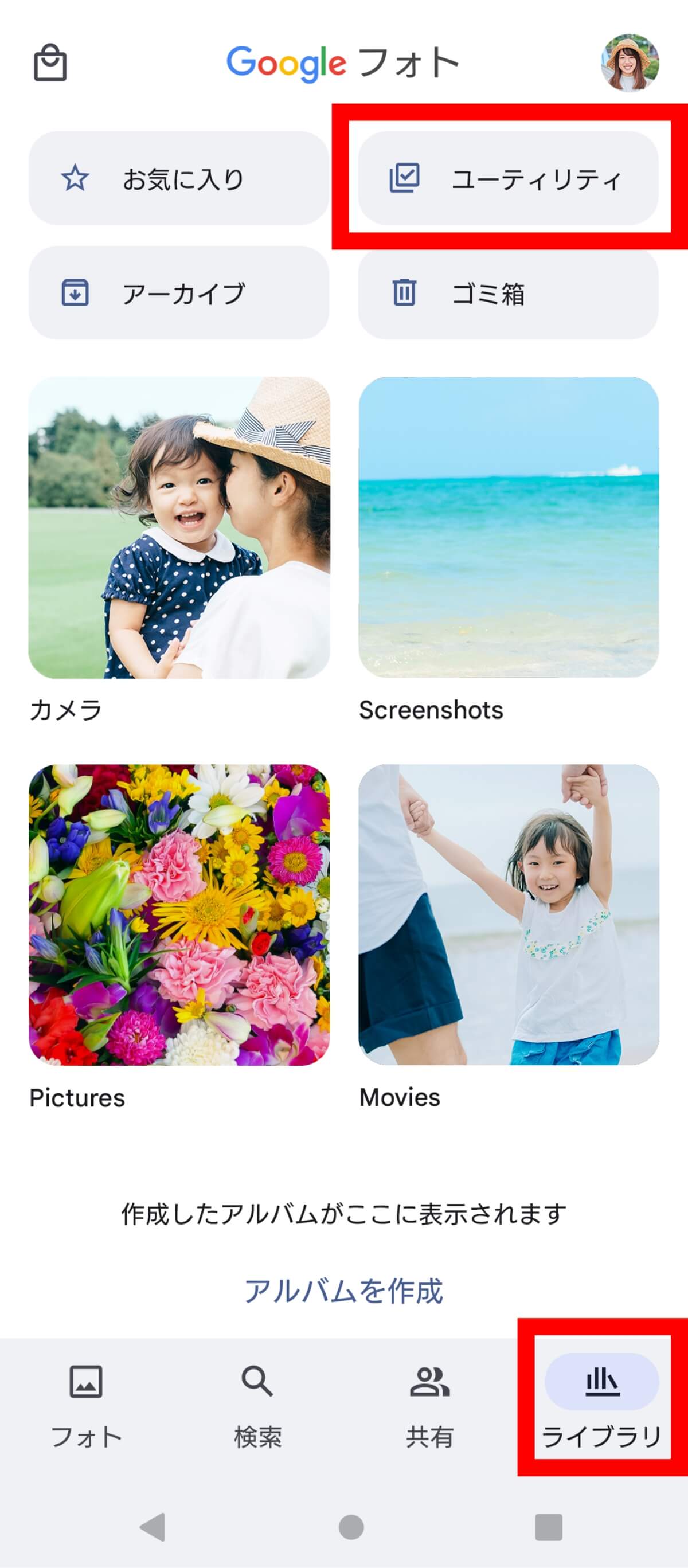This screenshot has width=688, height=1568.
Task: Open the Screenshots folder
Action: pyautogui.click(x=509, y=528)
